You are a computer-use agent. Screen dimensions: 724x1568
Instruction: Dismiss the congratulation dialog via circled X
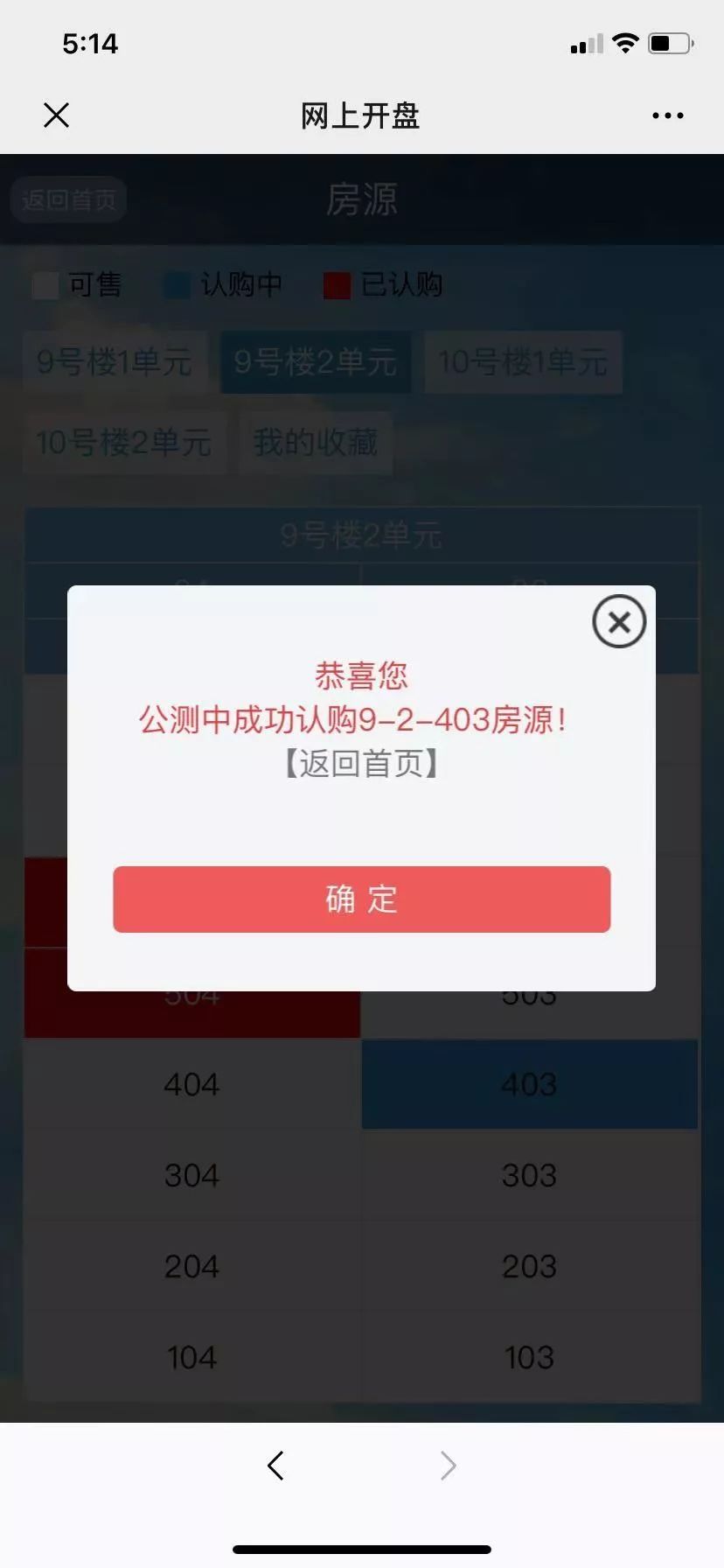[x=619, y=622]
